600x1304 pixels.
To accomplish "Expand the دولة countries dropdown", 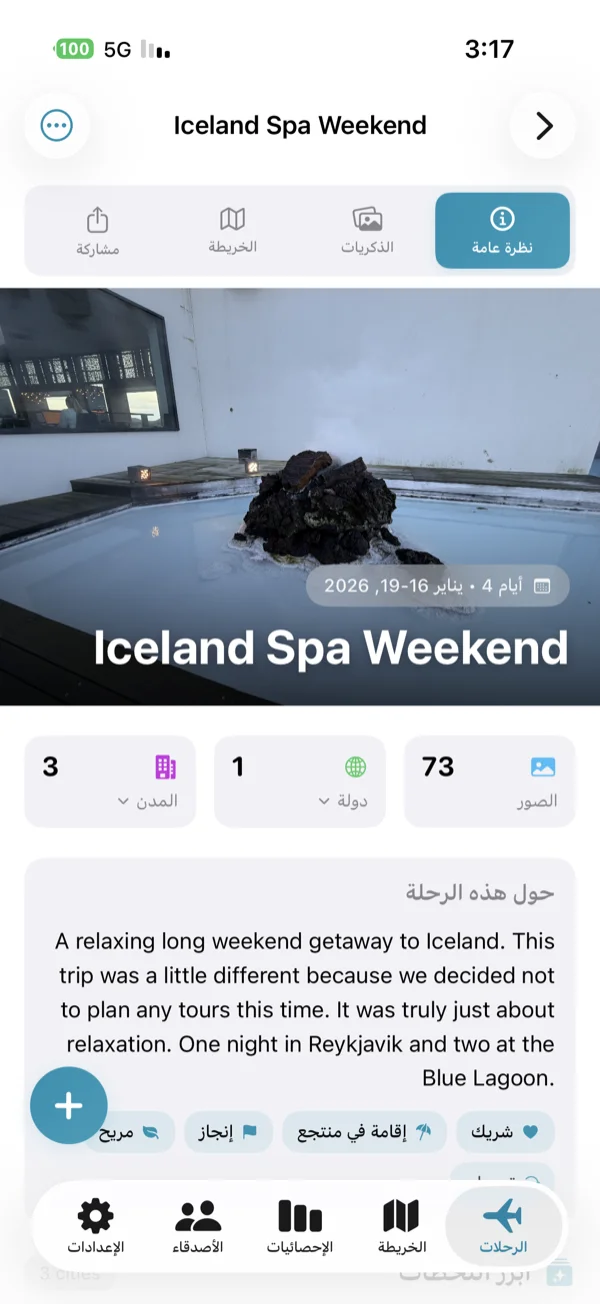I will (300, 781).
